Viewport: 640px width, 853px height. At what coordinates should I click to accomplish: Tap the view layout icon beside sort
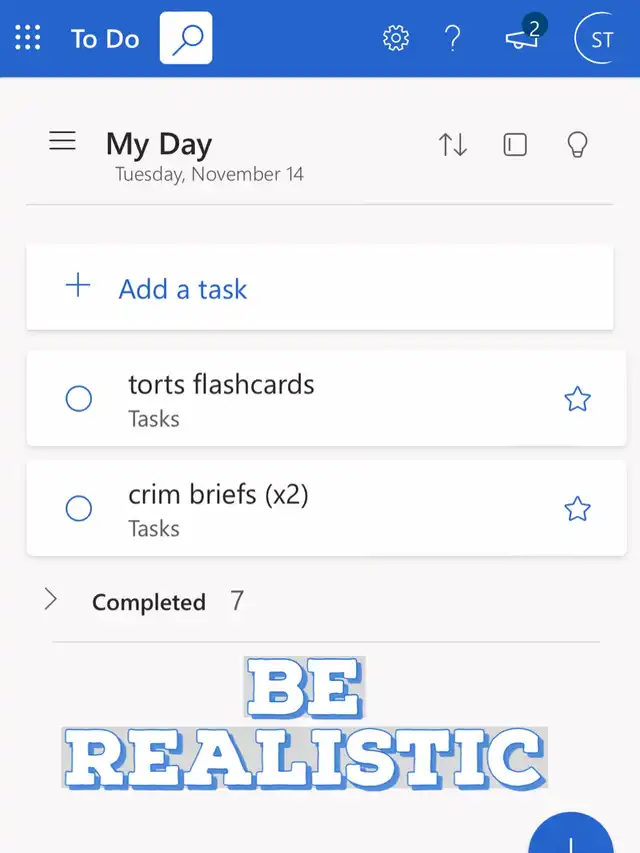click(515, 145)
